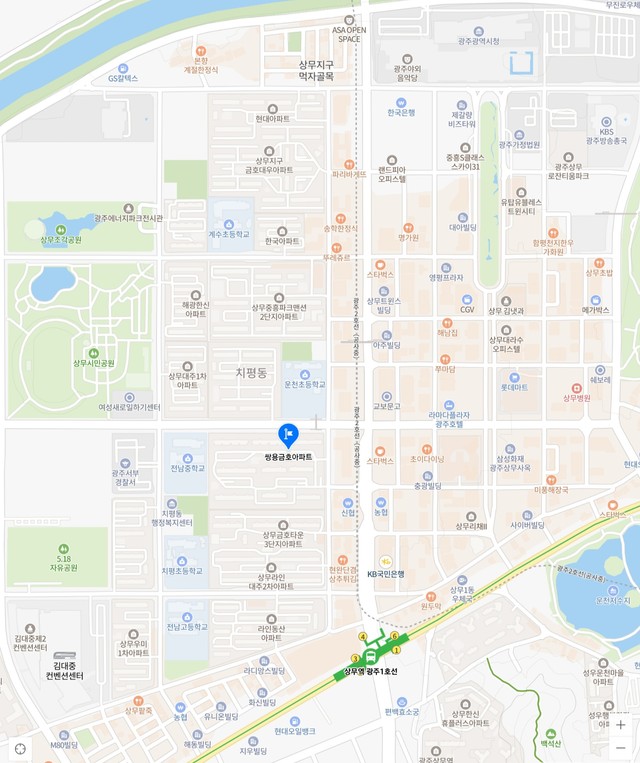This screenshot has height=763, width=640.
Task: Open the 상무병원 hospital marker
Action: click(x=577, y=387)
